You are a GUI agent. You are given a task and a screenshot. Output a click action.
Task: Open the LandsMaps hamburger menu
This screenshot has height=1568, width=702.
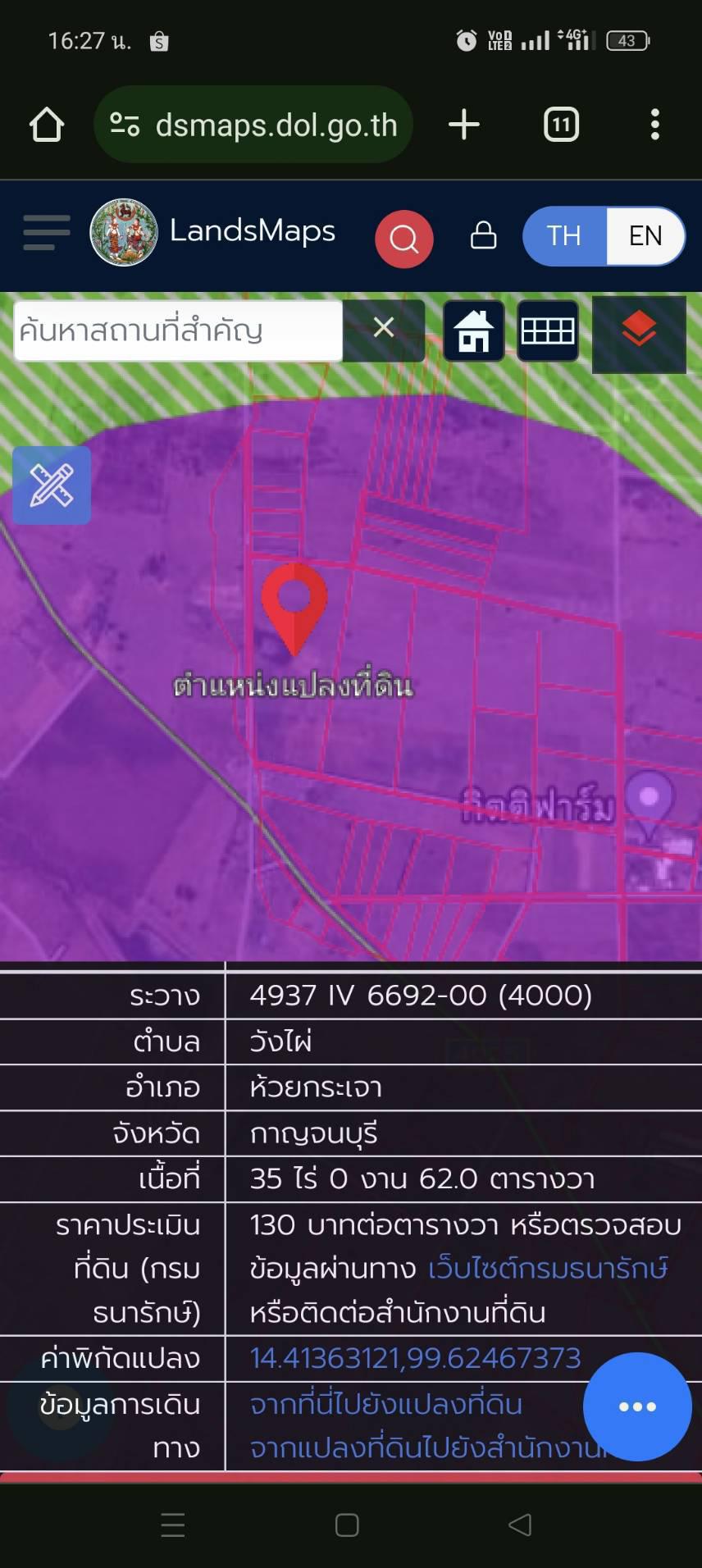tap(46, 233)
